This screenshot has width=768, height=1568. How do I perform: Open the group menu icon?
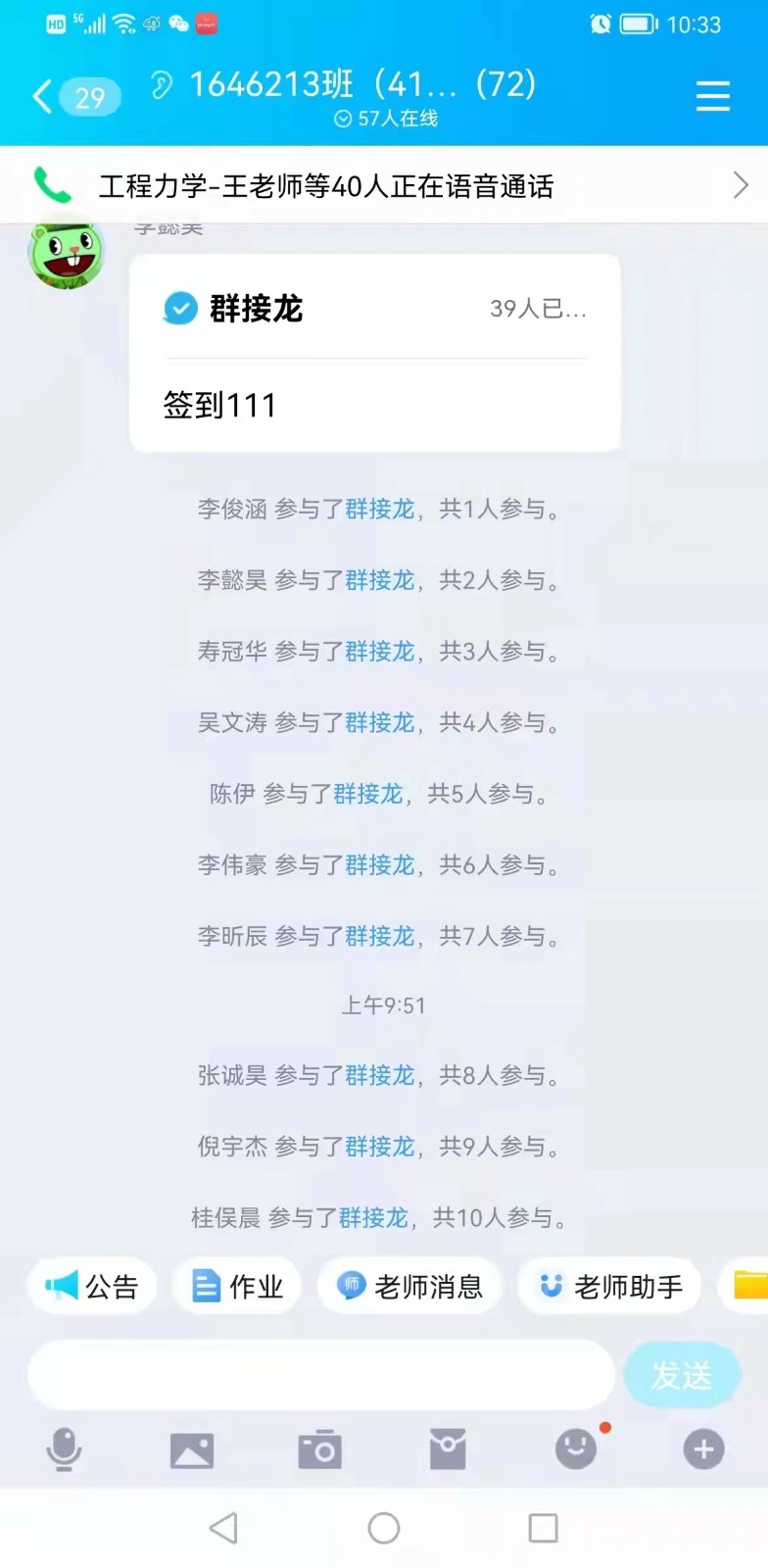[x=712, y=96]
